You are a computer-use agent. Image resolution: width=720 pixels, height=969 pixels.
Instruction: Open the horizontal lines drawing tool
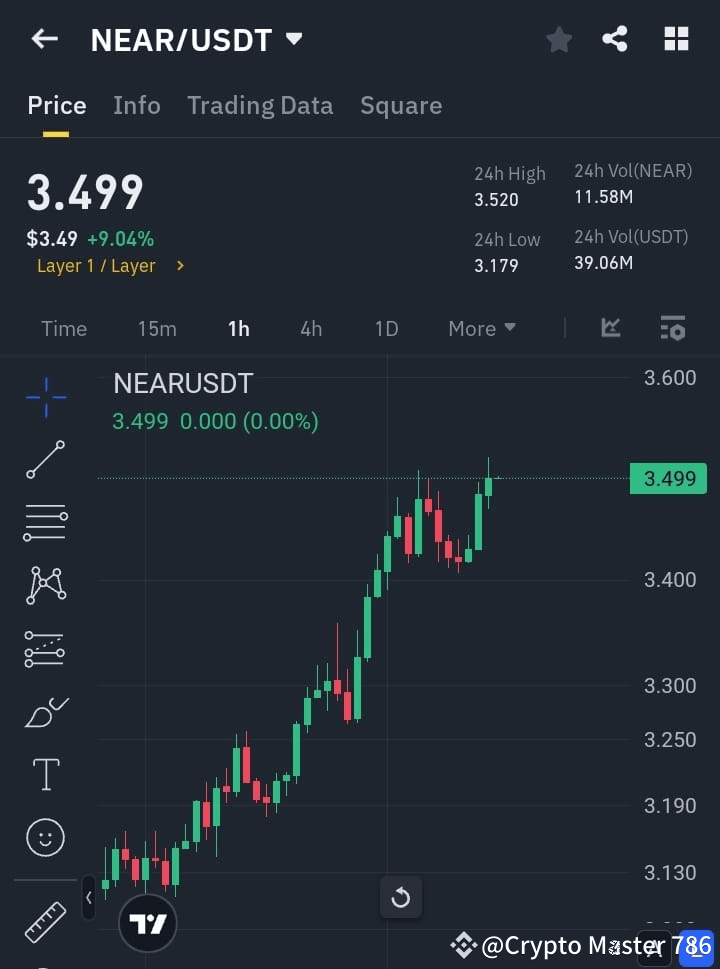(45, 523)
